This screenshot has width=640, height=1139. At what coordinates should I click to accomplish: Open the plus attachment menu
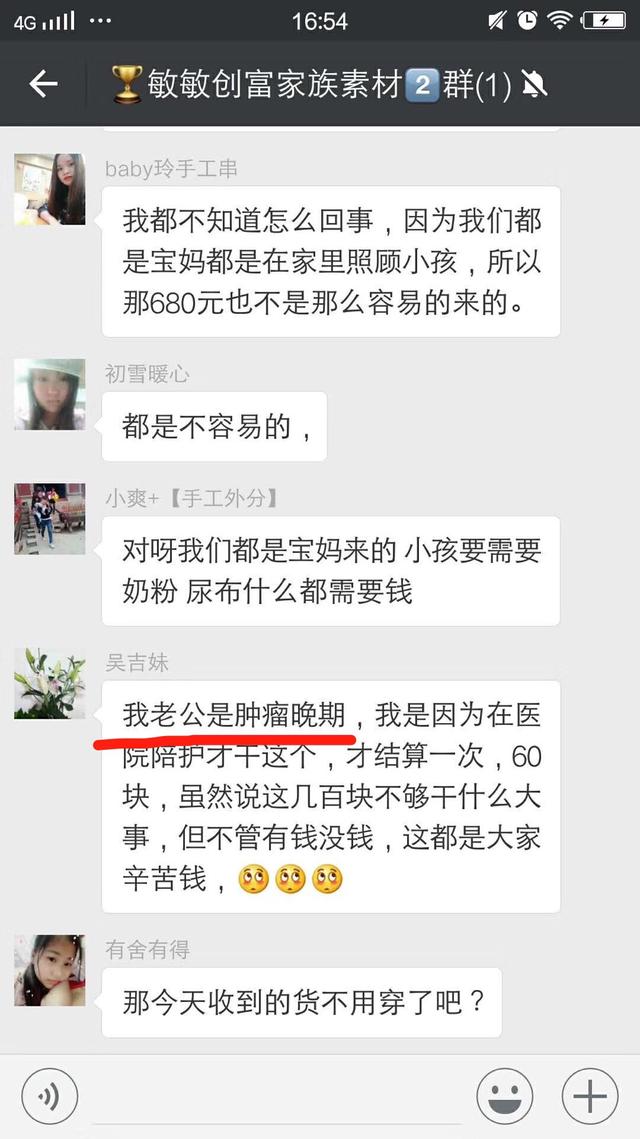tap(590, 1096)
